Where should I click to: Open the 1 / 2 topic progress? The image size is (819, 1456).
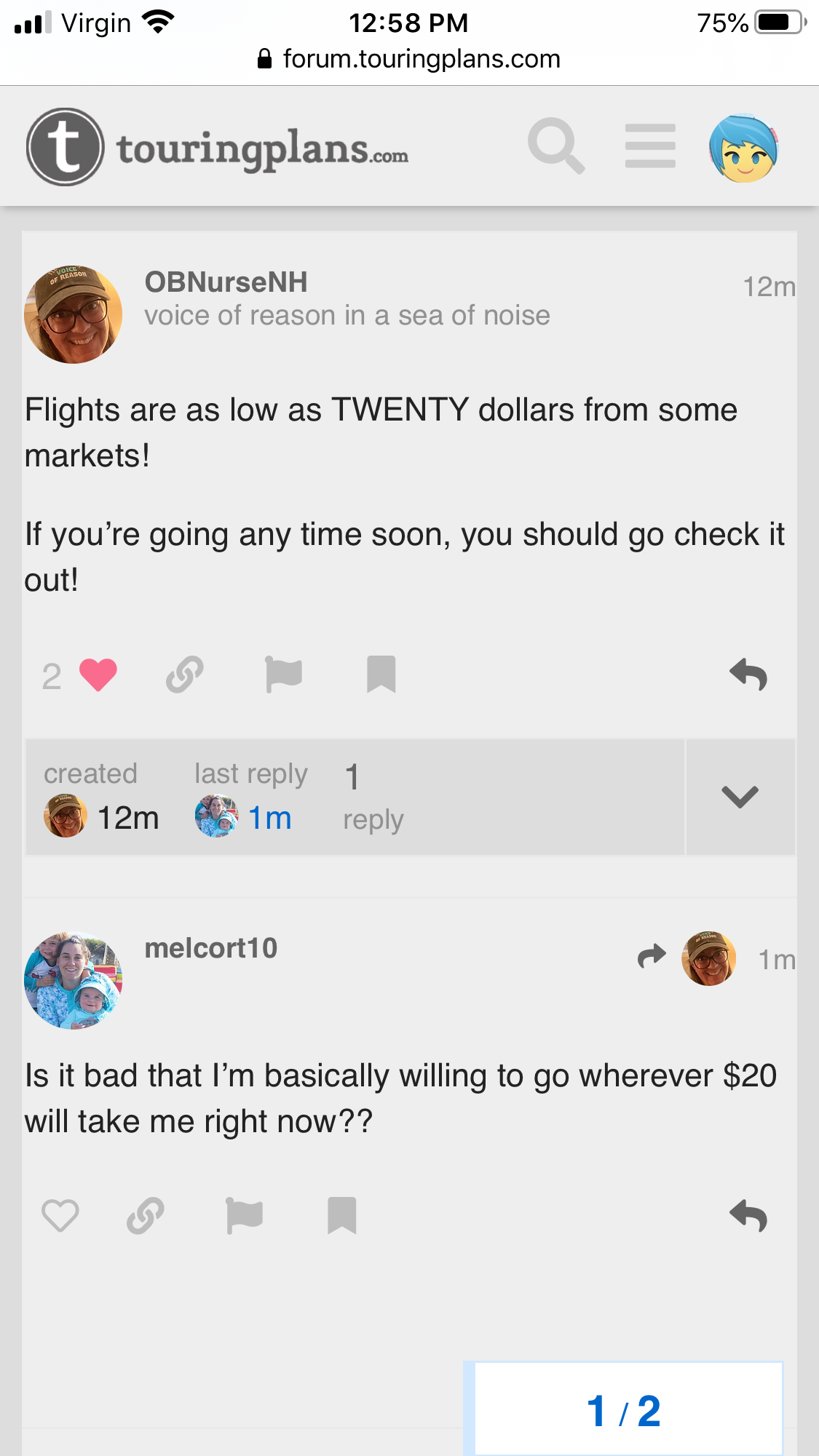(x=624, y=1409)
